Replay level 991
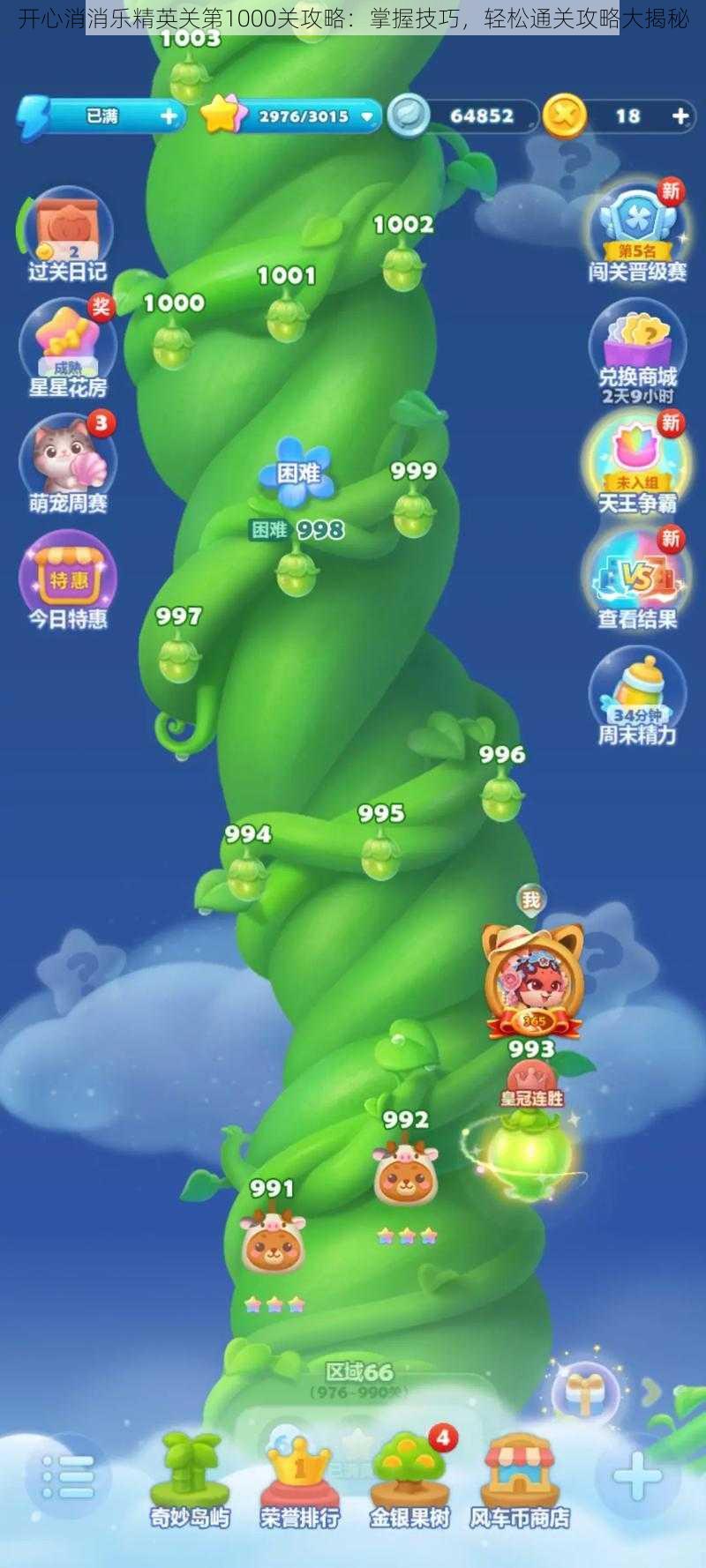 (274, 1243)
